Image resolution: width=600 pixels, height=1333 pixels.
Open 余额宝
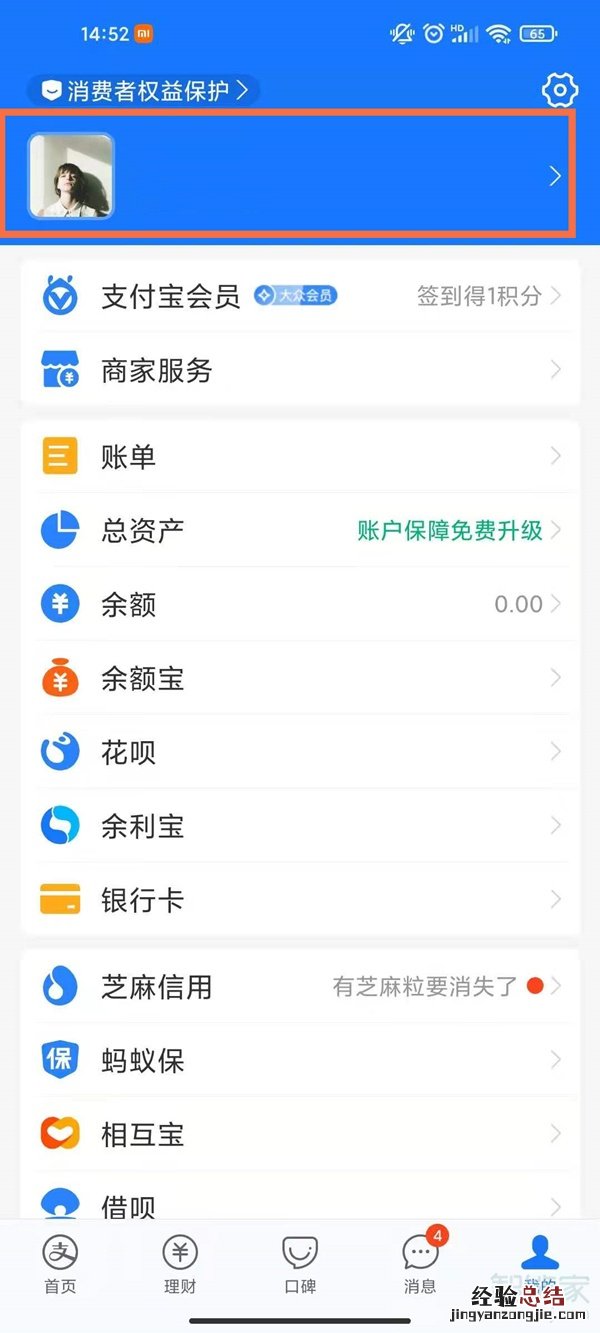pyautogui.click(x=300, y=678)
